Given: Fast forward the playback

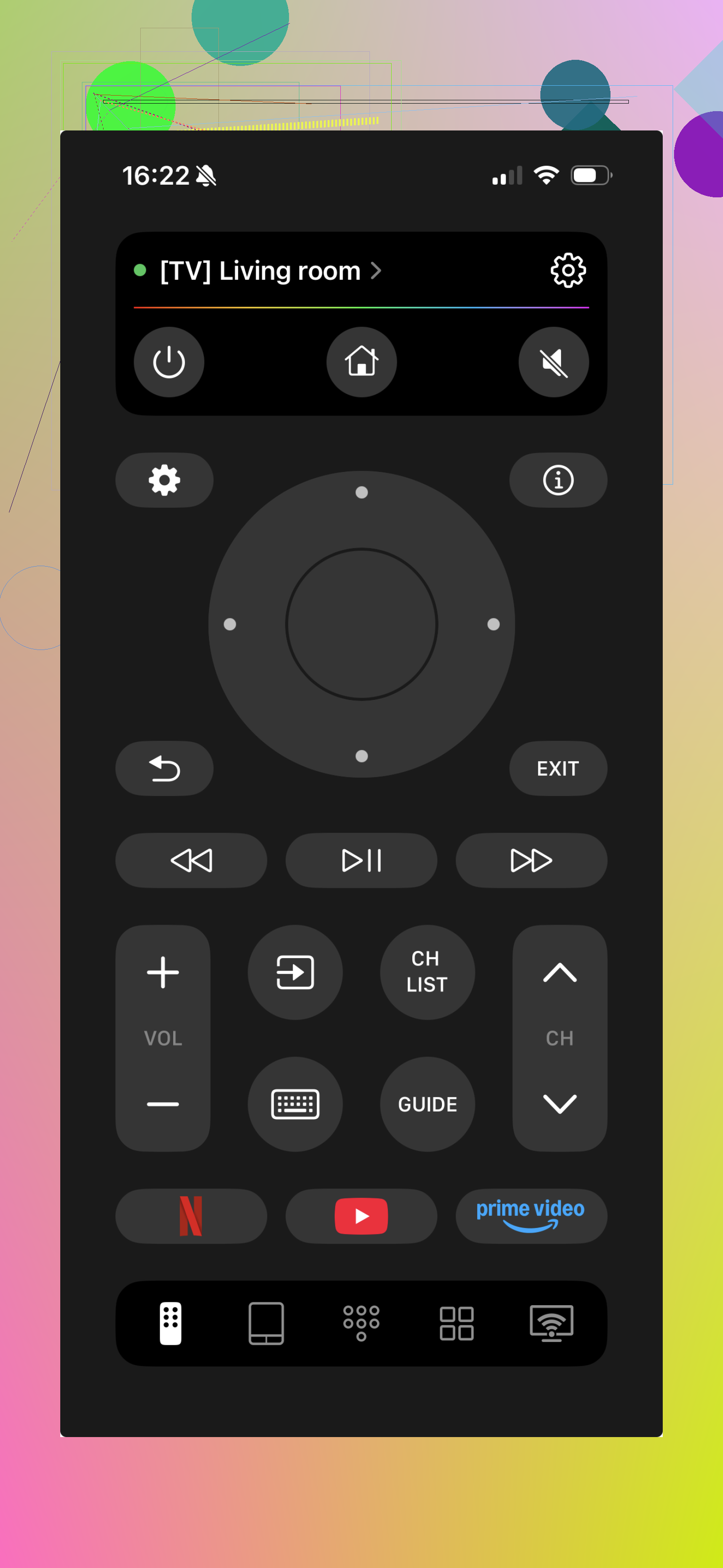Looking at the screenshot, I should 531,860.
